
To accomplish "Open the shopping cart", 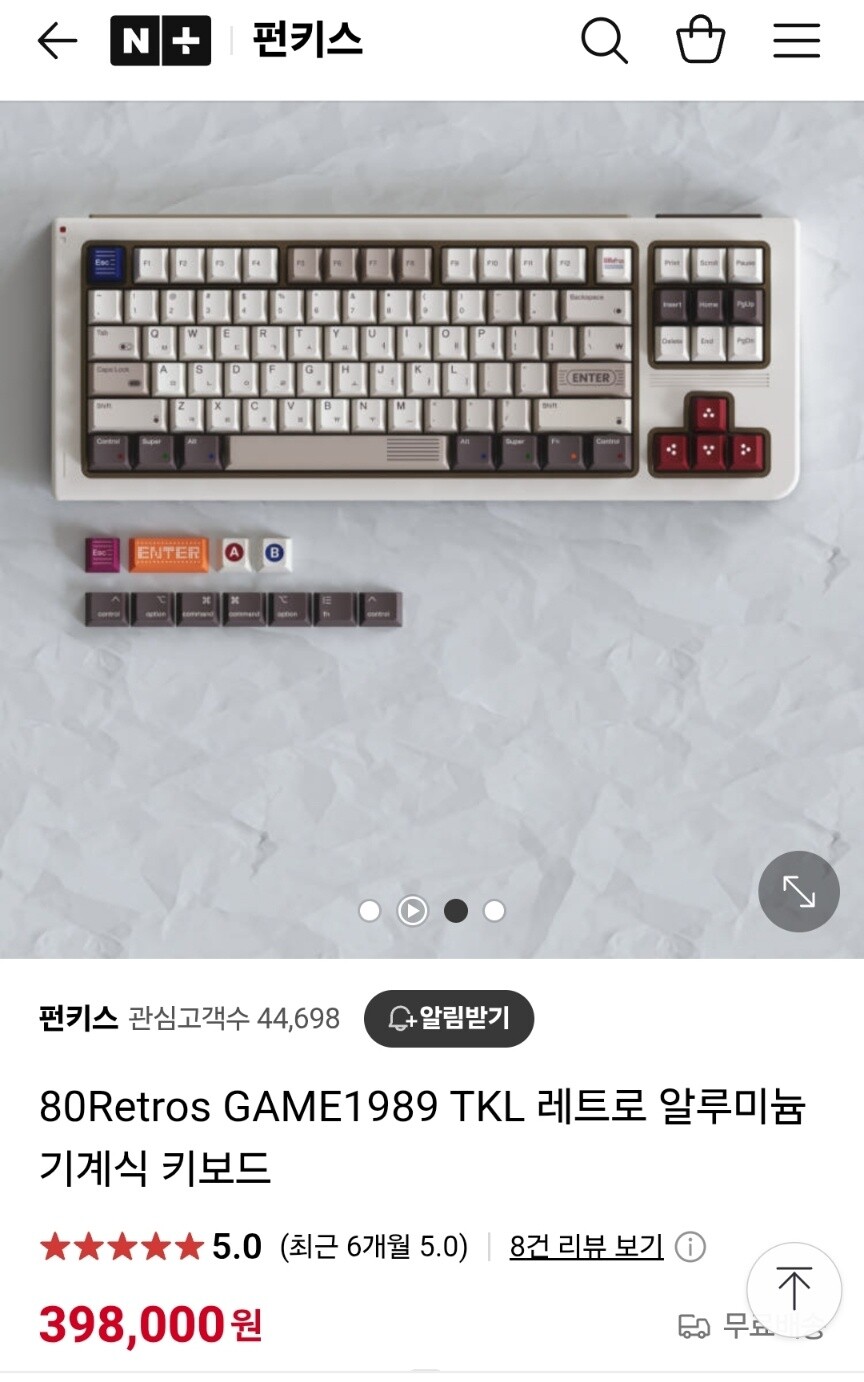I will [700, 42].
